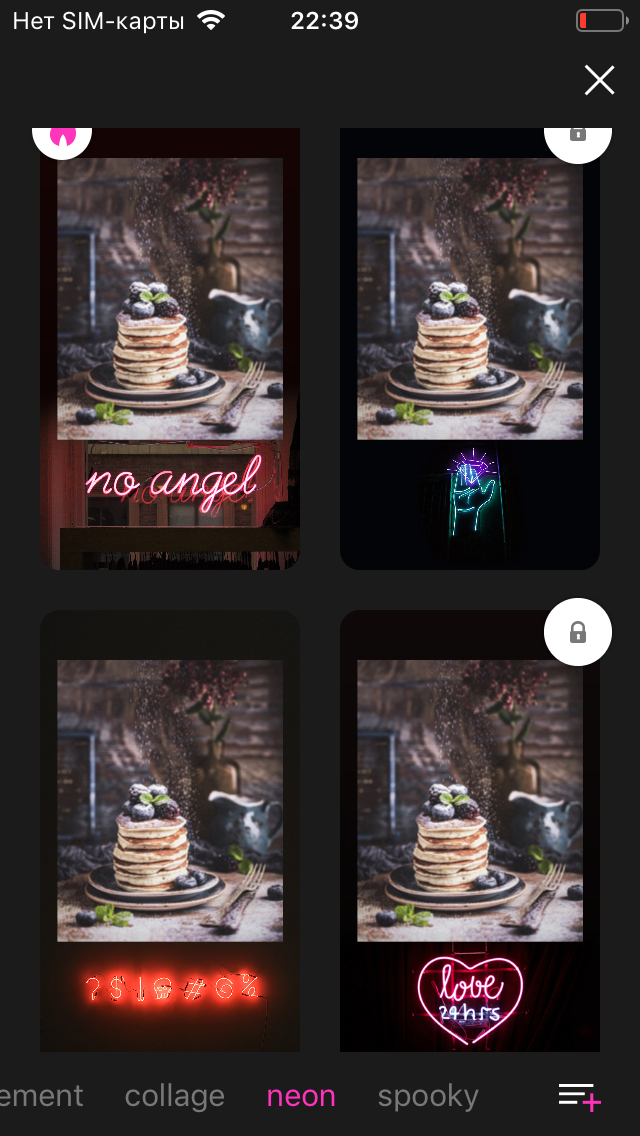The width and height of the screenshot is (640, 1136).
Task: Pick the red neon symbols template
Action: tap(170, 830)
